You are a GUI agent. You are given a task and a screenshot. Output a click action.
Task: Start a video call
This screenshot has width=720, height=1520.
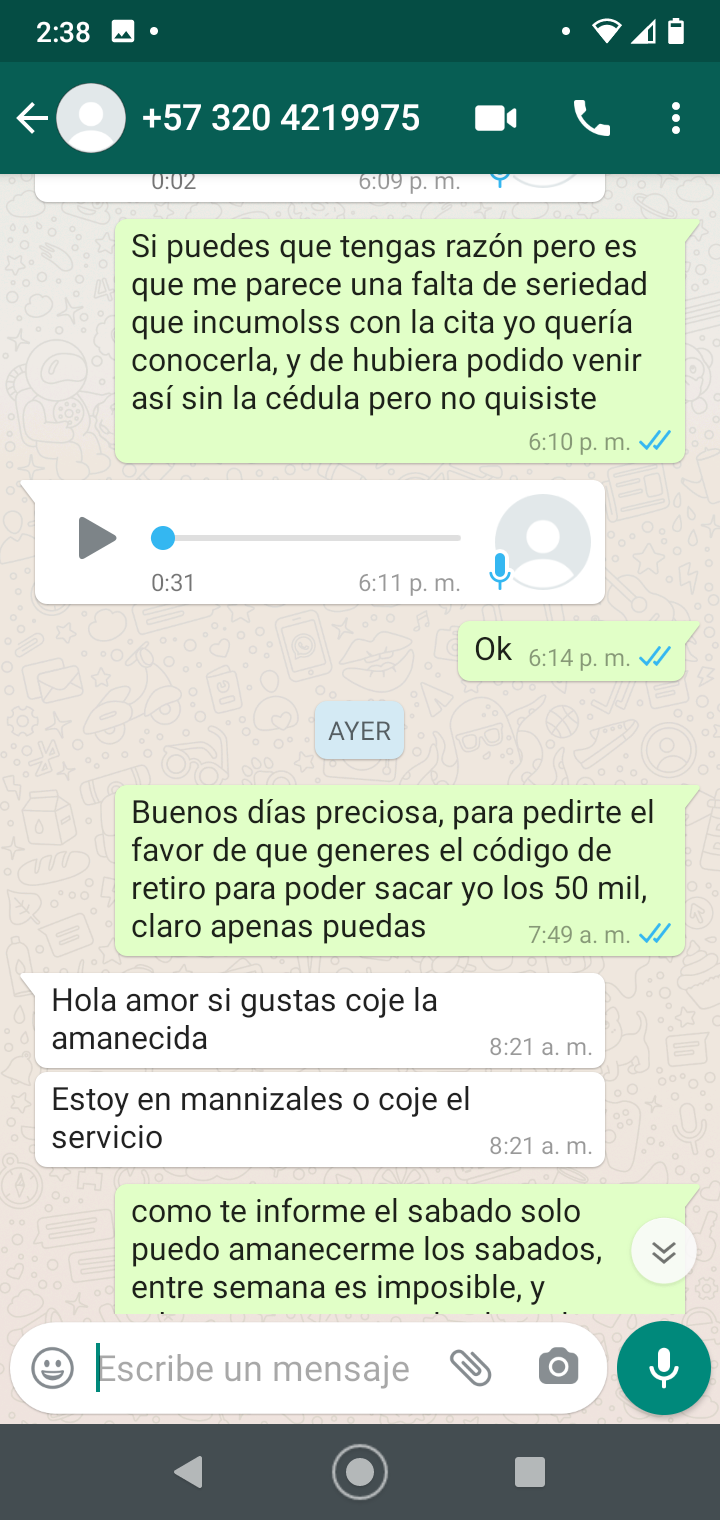point(495,119)
